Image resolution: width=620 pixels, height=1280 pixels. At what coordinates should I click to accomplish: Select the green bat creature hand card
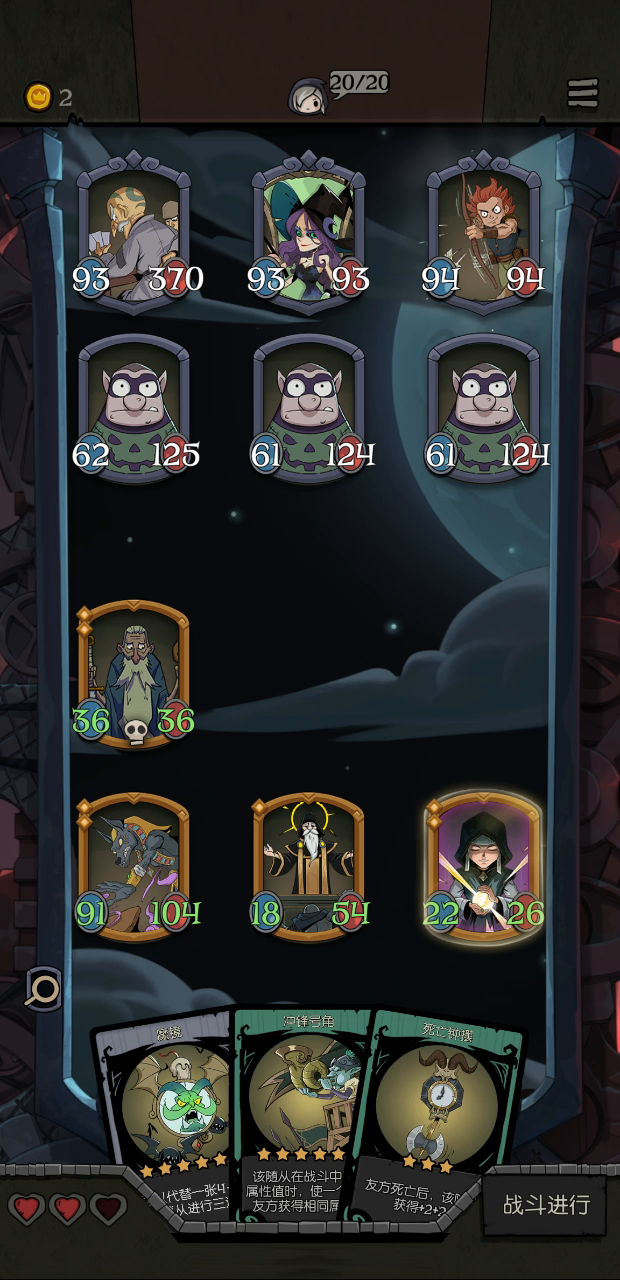coord(165,1110)
